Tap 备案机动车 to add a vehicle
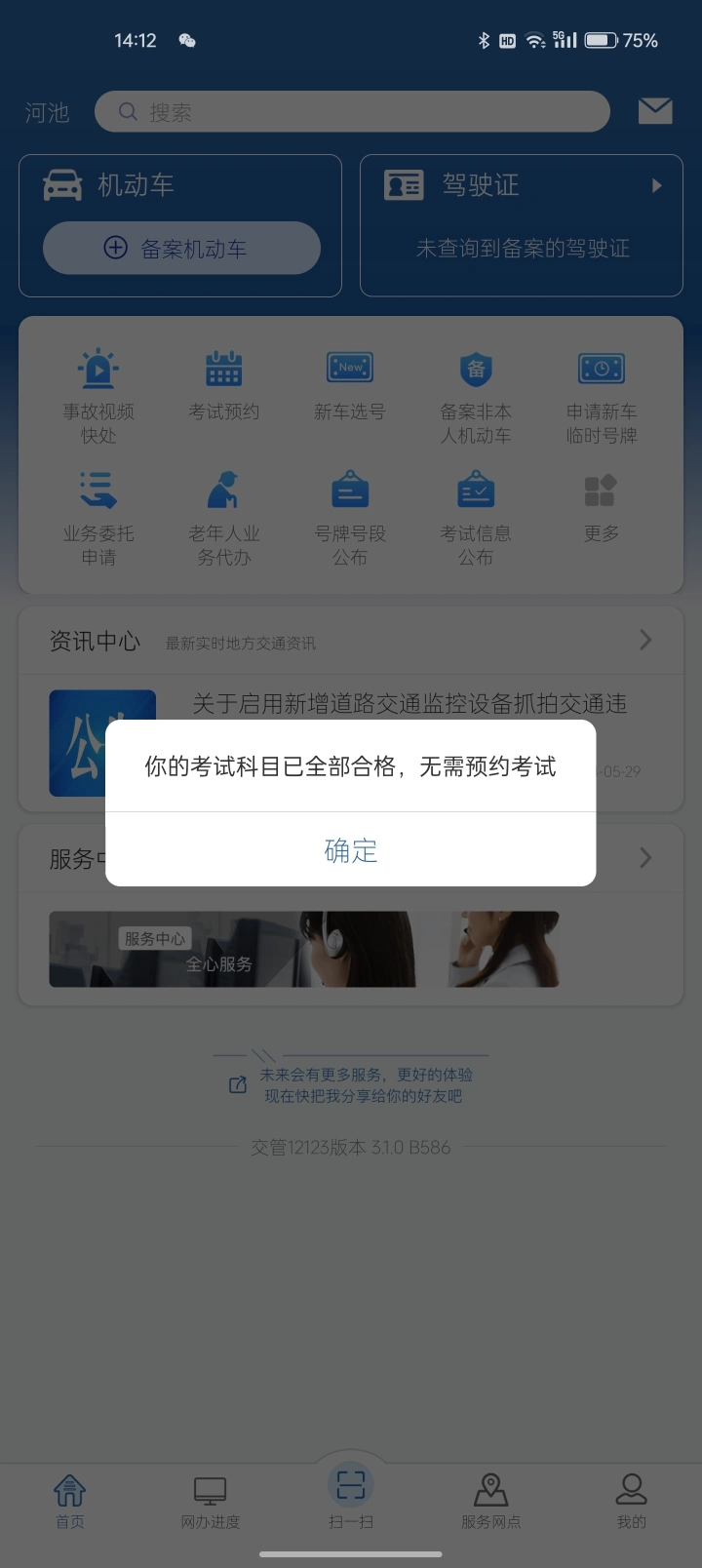This screenshot has height=1568, width=702. (x=181, y=248)
